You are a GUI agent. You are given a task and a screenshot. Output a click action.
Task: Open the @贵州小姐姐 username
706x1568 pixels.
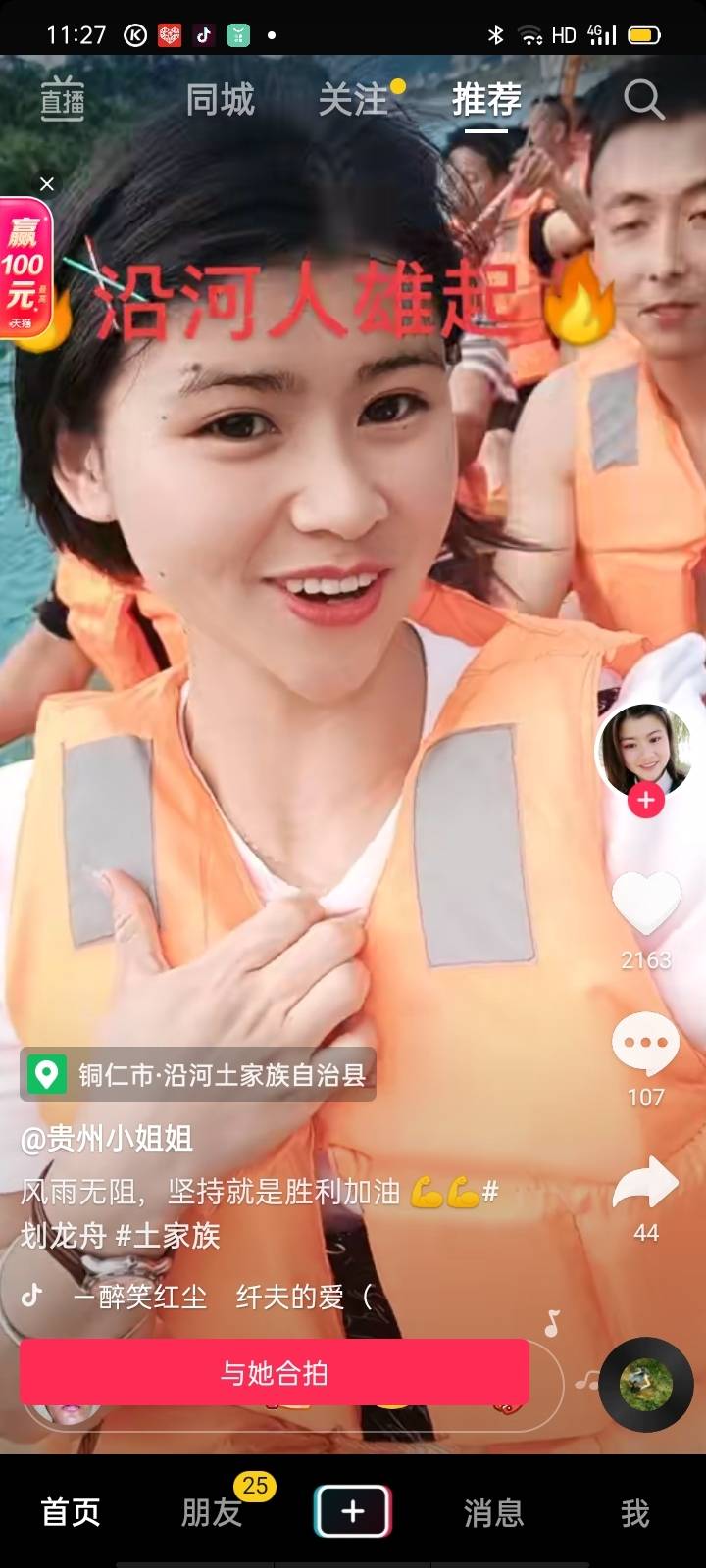pos(107,1138)
